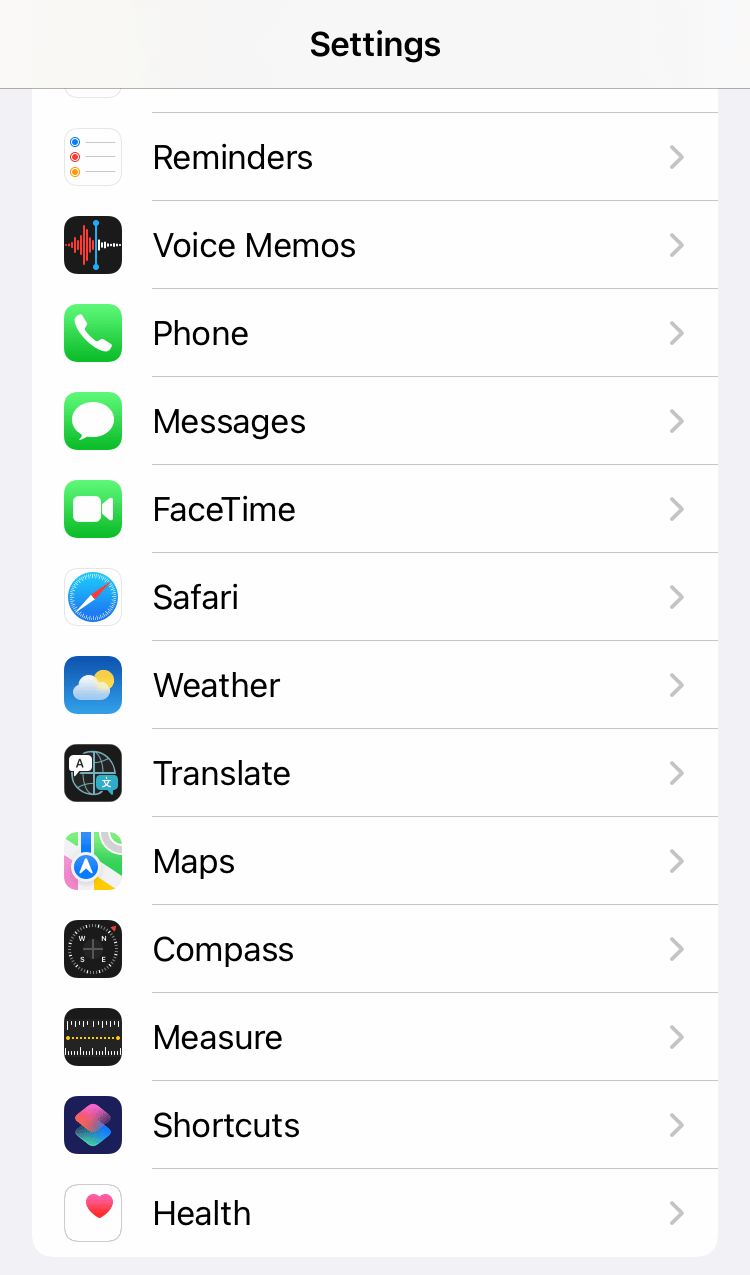Open the Compass settings row
750x1275 pixels.
(x=375, y=949)
